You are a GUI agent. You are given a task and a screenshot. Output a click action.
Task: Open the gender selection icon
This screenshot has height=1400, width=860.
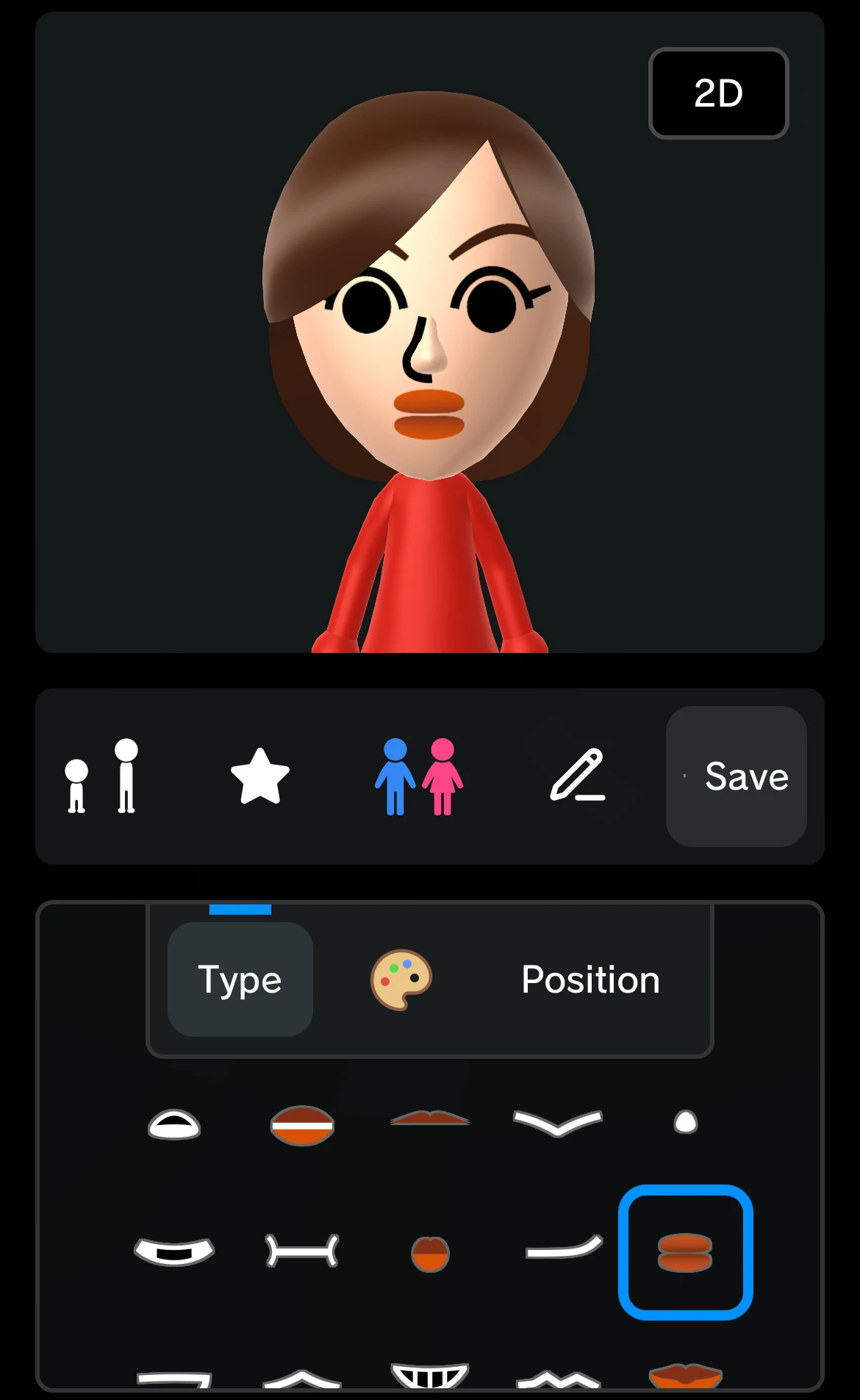tap(419, 776)
